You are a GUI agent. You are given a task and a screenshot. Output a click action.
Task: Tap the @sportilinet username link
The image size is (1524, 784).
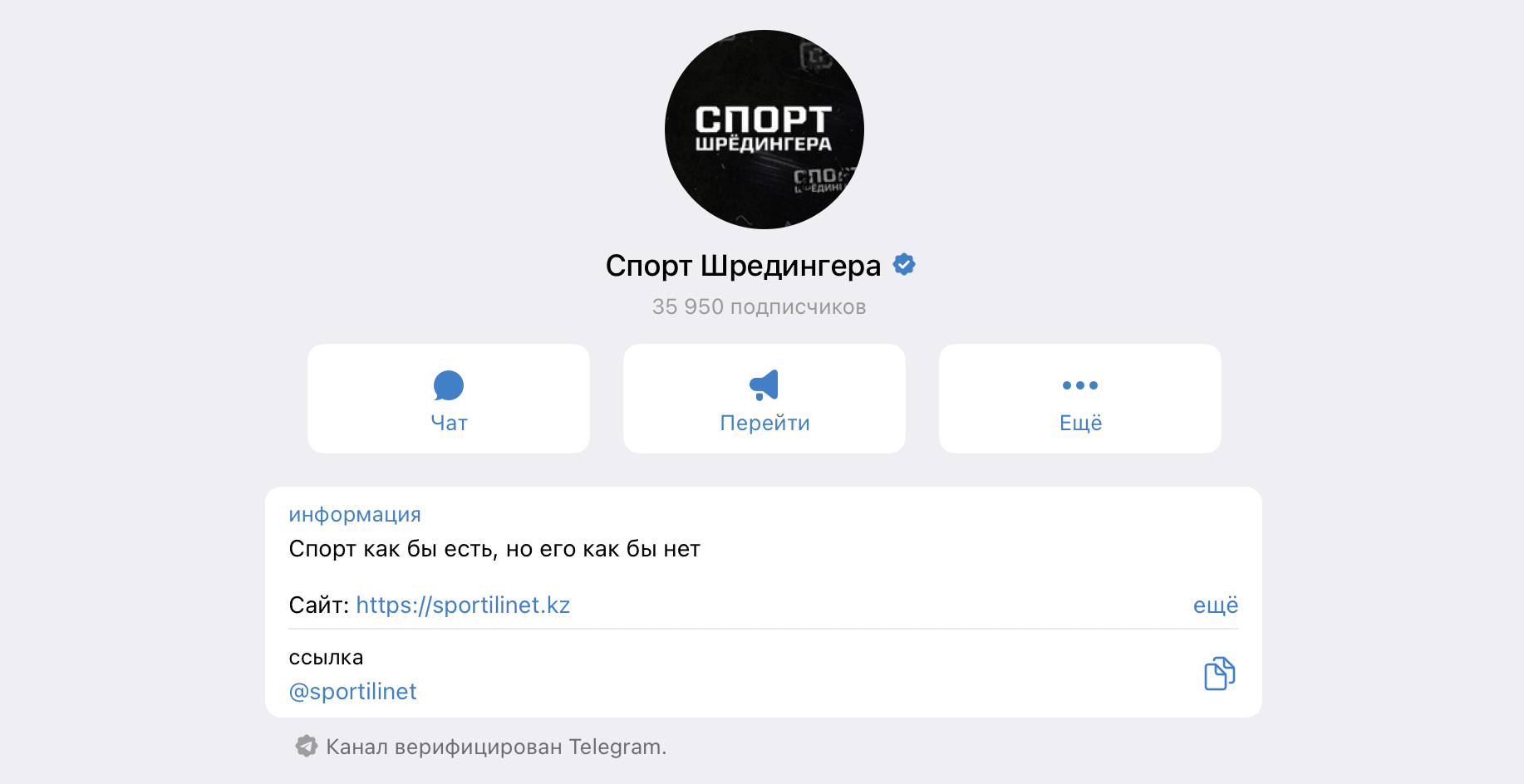tap(353, 692)
